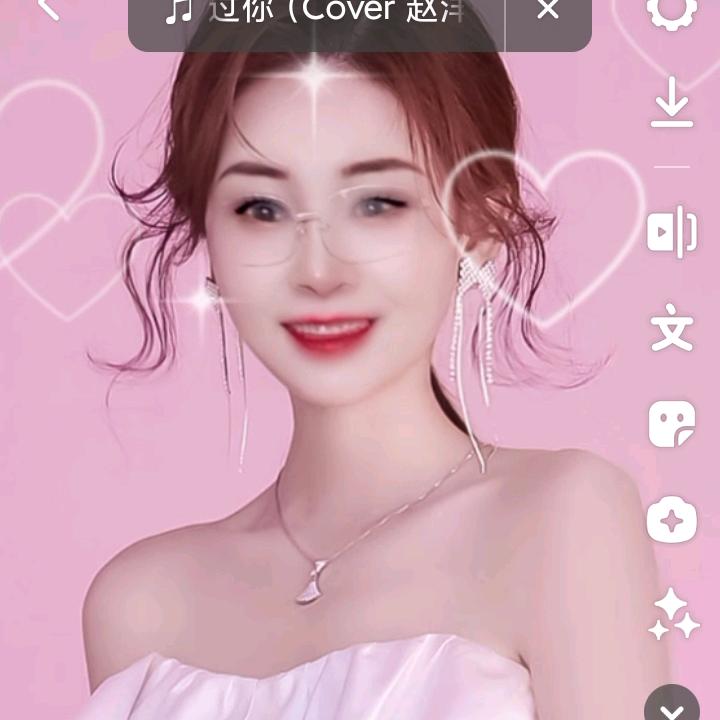The height and width of the screenshot is (720, 720).
Task: Open the split-screen compare tool
Action: coord(672,233)
